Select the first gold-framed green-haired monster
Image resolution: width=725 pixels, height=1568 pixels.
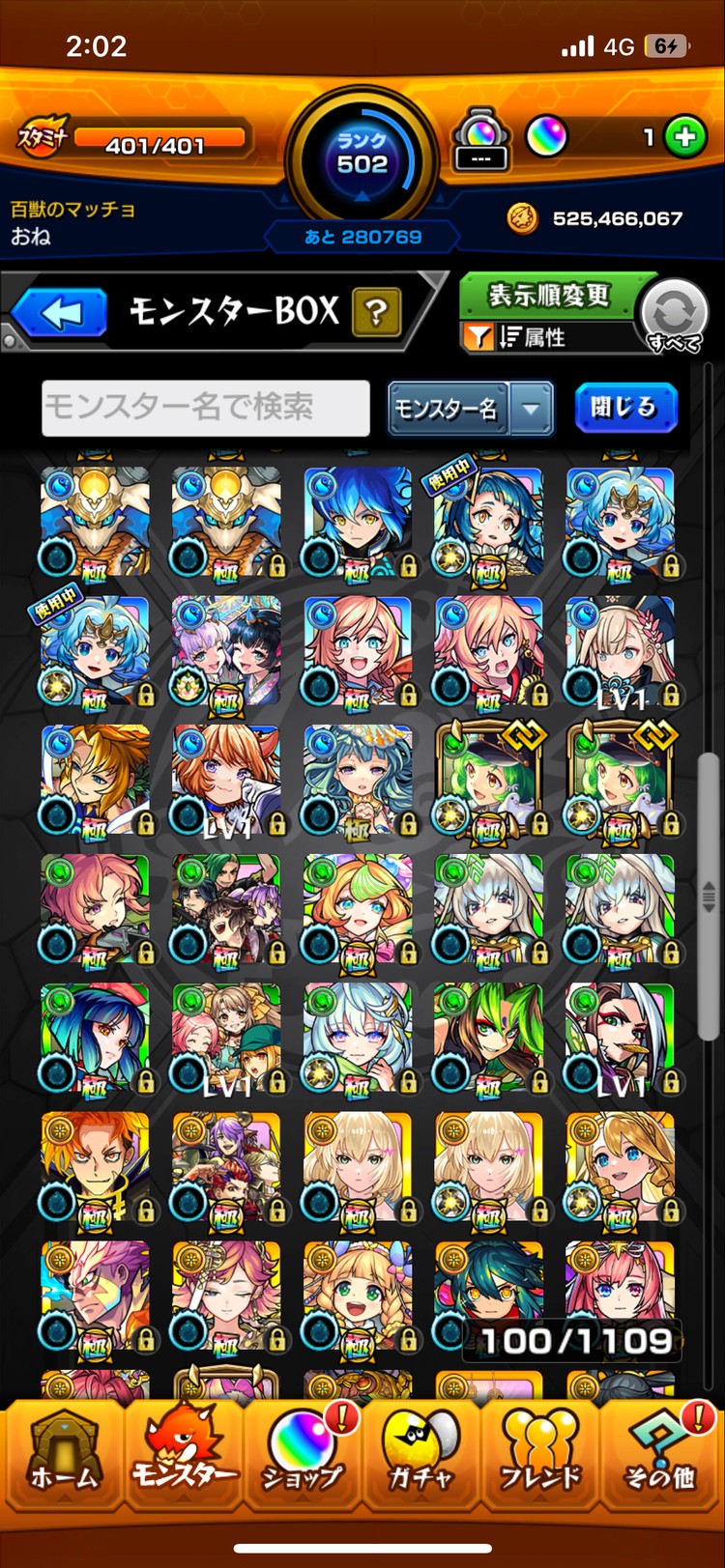[488, 781]
